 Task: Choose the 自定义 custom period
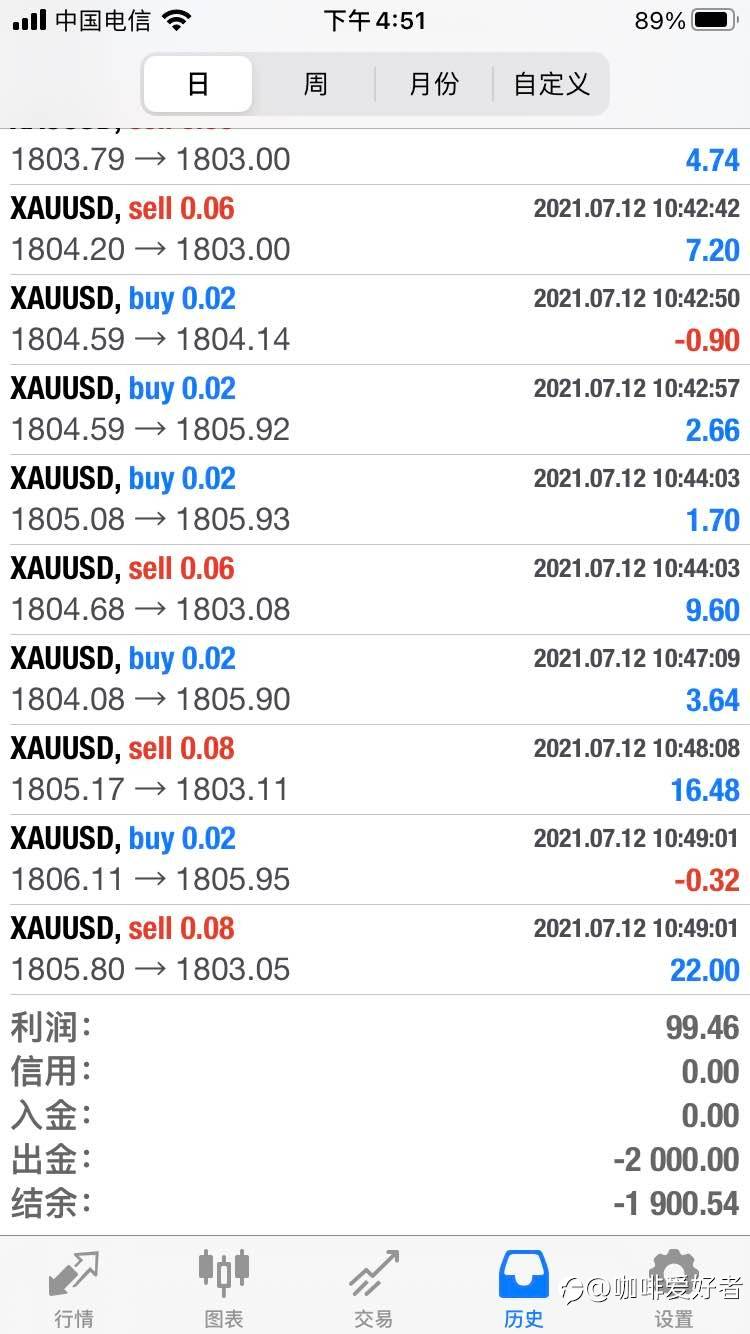click(551, 84)
